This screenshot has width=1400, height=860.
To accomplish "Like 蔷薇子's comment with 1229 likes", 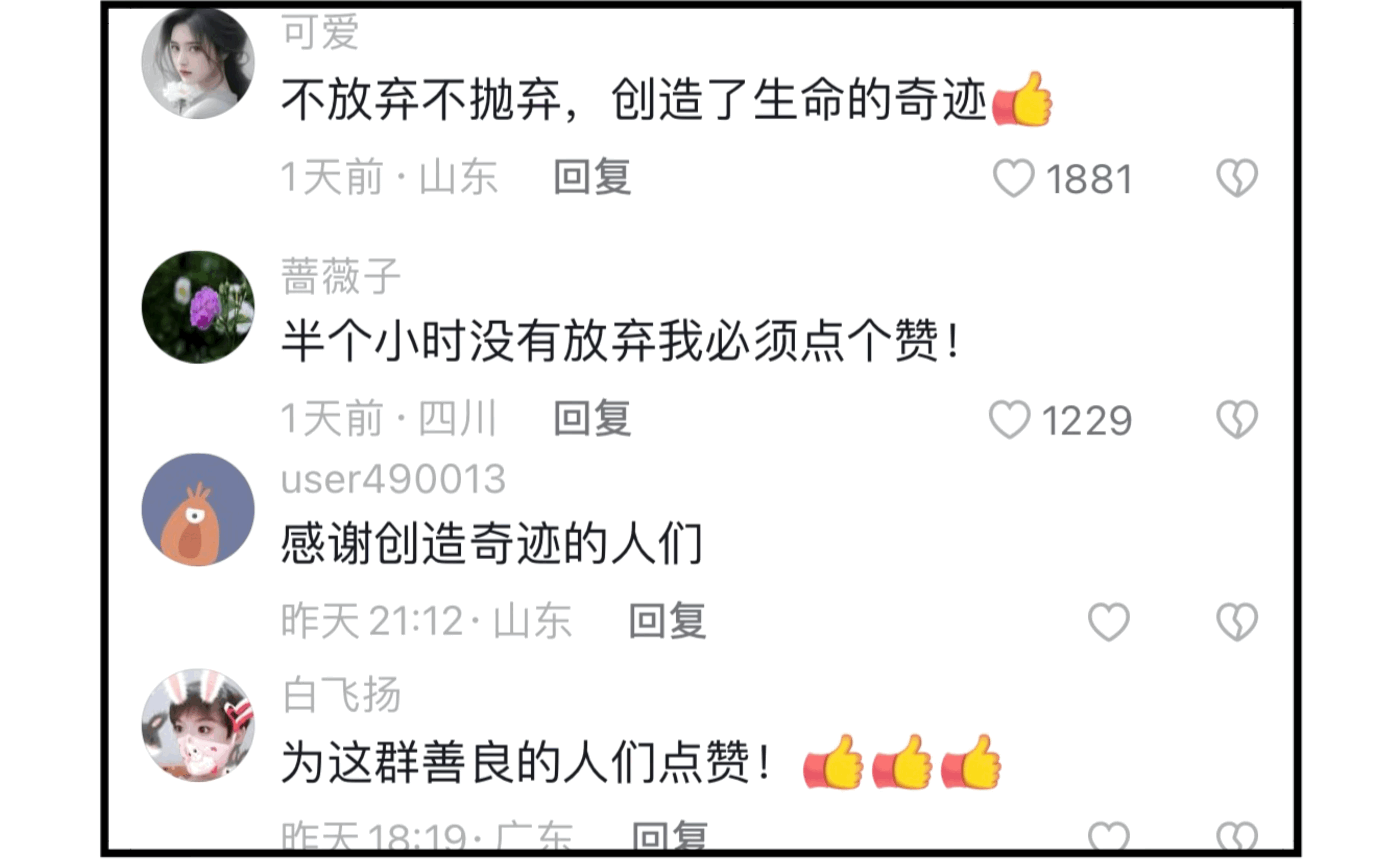I will pyautogui.click(x=1009, y=420).
